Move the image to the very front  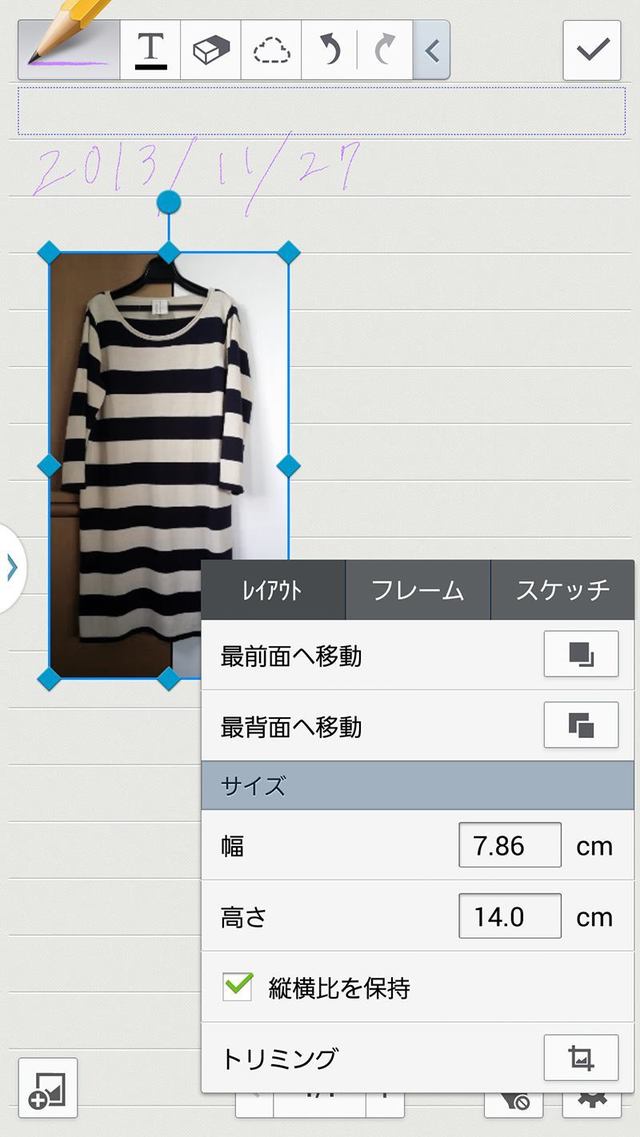(581, 655)
